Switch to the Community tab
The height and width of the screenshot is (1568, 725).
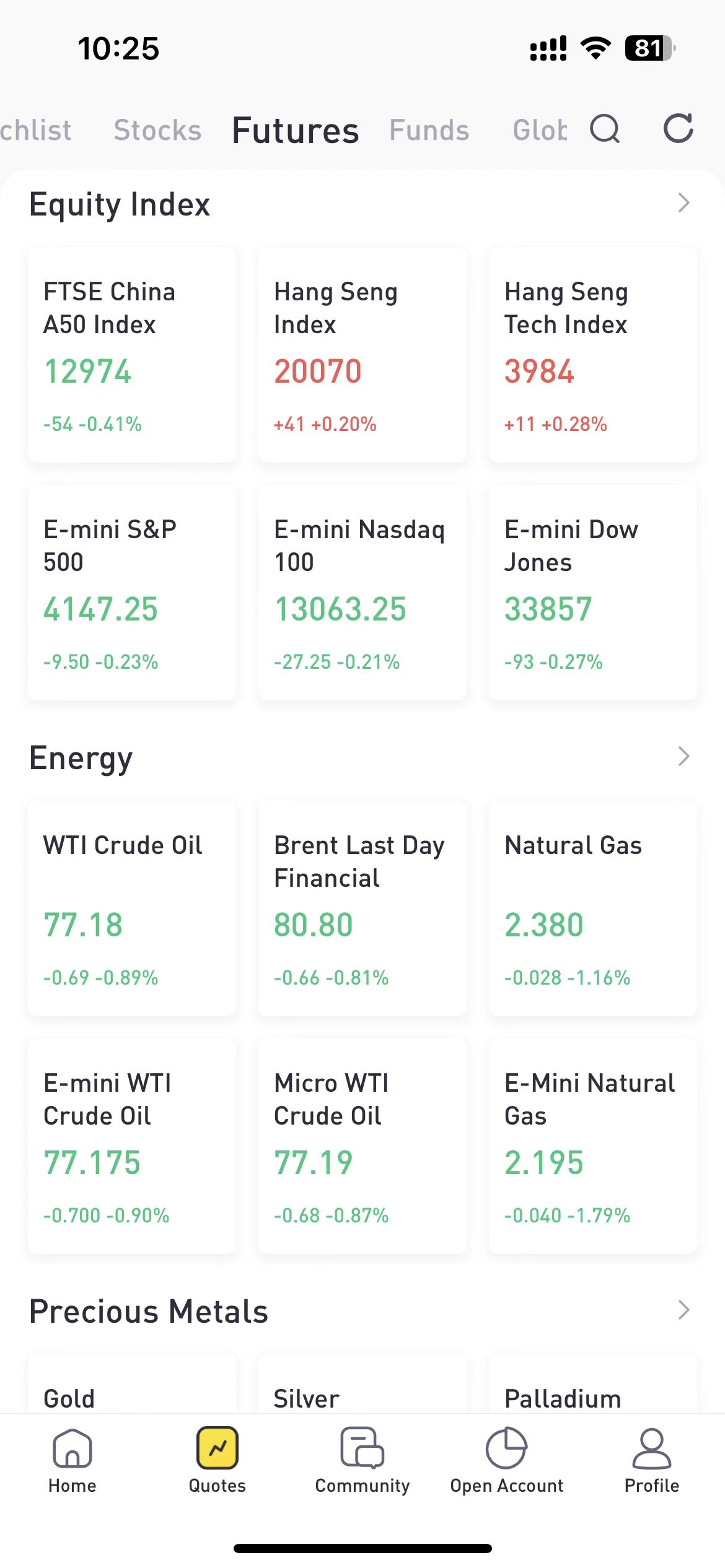coord(362,1460)
